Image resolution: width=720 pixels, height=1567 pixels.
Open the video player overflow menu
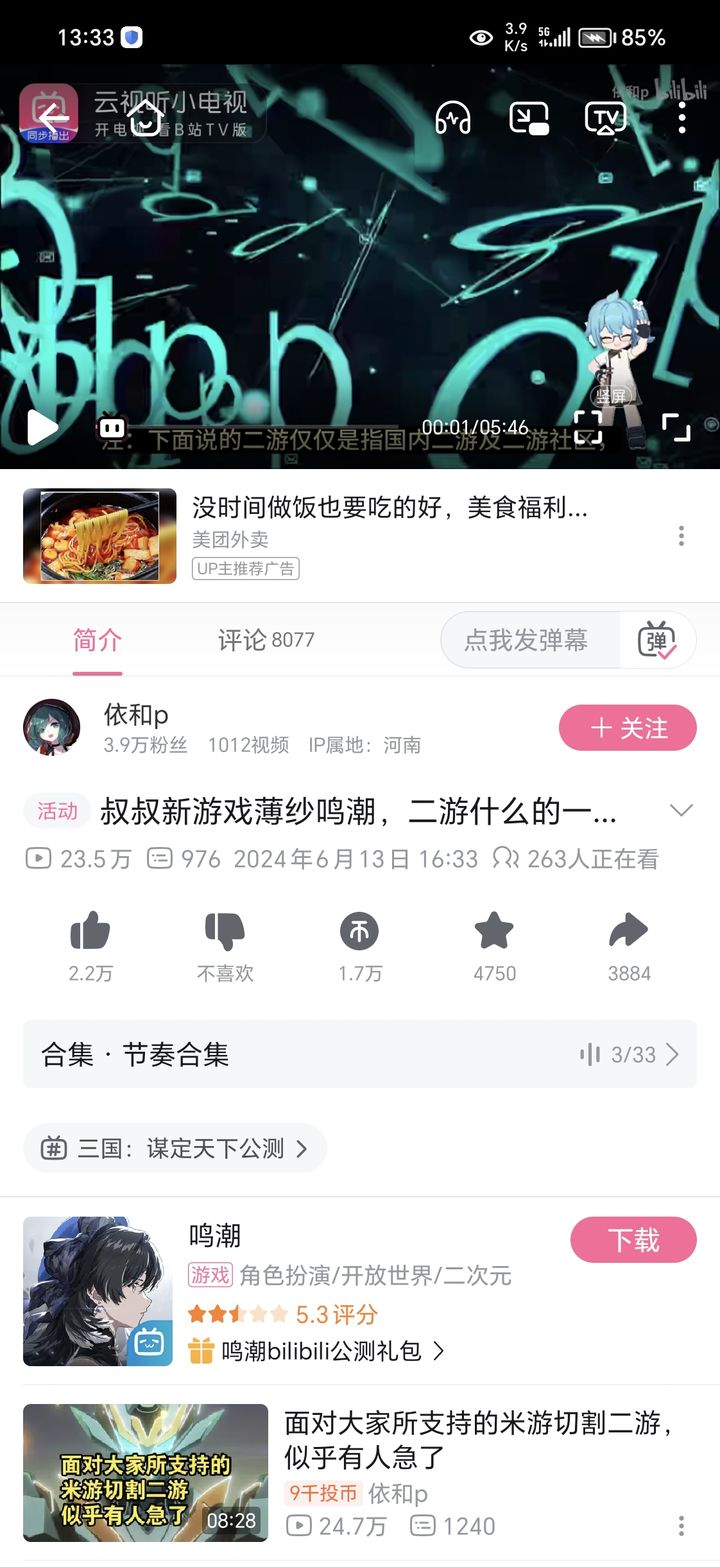pos(682,119)
